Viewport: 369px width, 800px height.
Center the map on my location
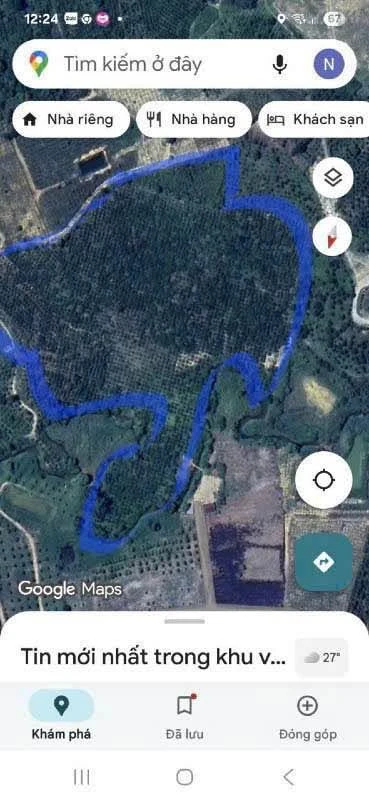click(324, 480)
